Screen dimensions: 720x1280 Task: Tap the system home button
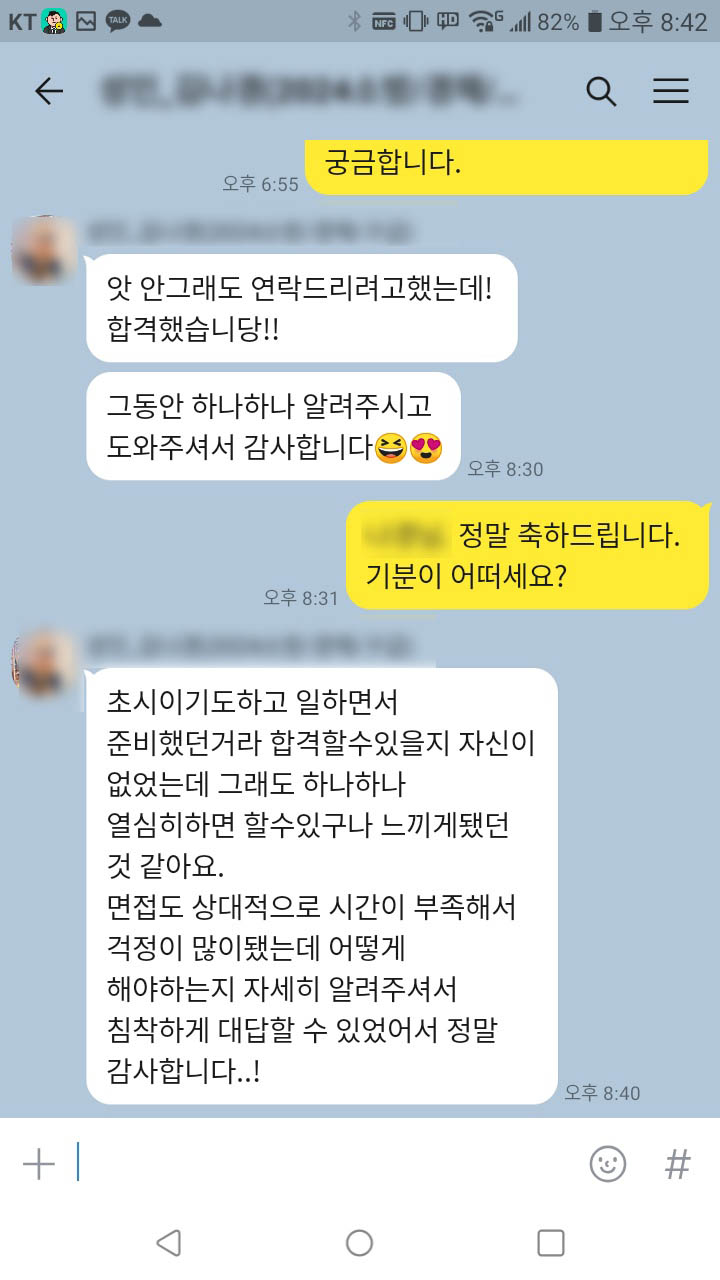coord(359,1243)
